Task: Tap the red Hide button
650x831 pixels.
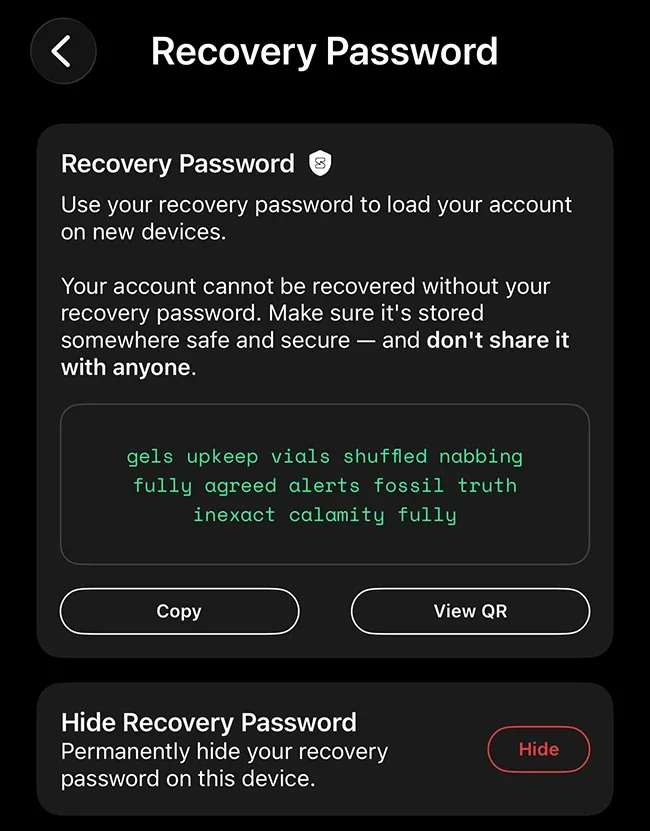Action: 538,749
